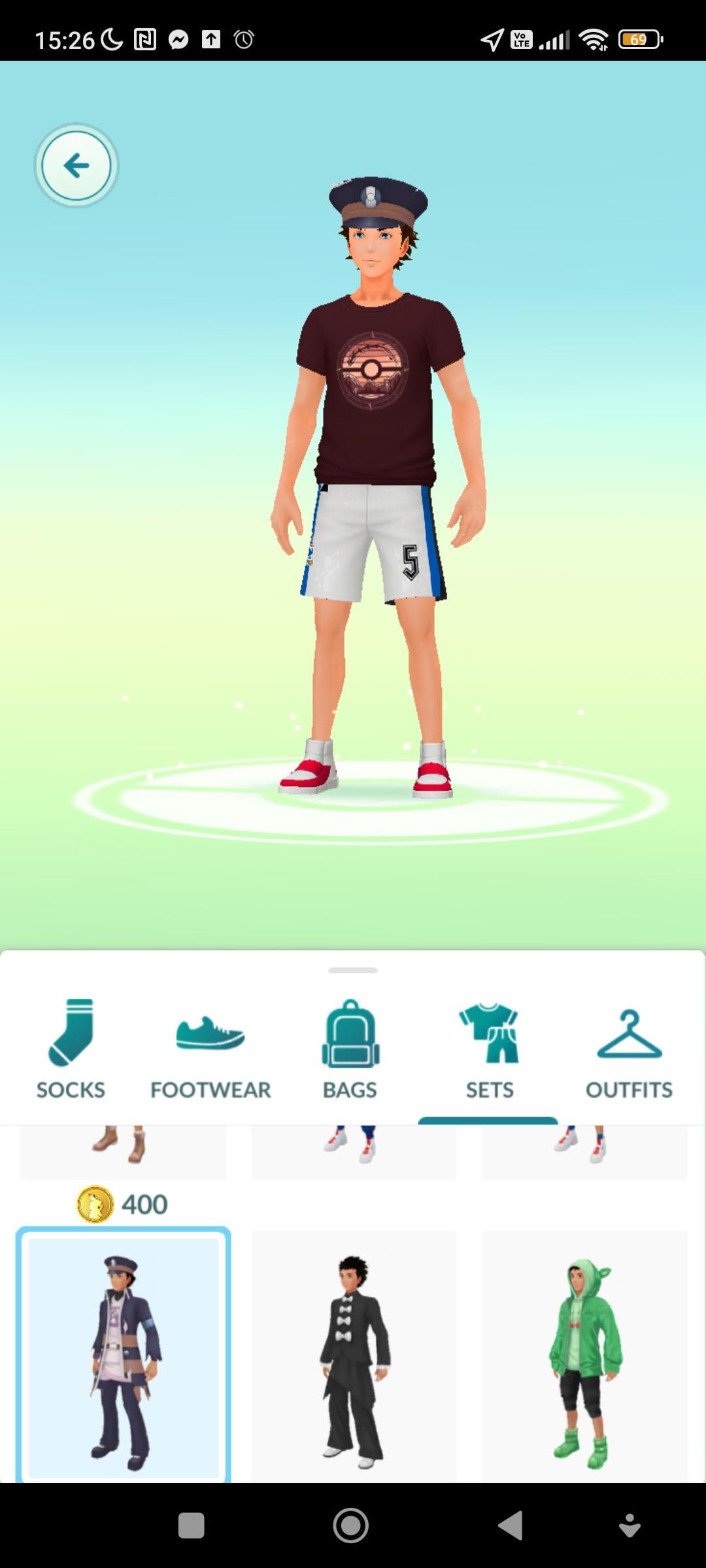The width and height of the screenshot is (706, 1568).
Task: Select the Sets tab
Action: pos(489,1049)
